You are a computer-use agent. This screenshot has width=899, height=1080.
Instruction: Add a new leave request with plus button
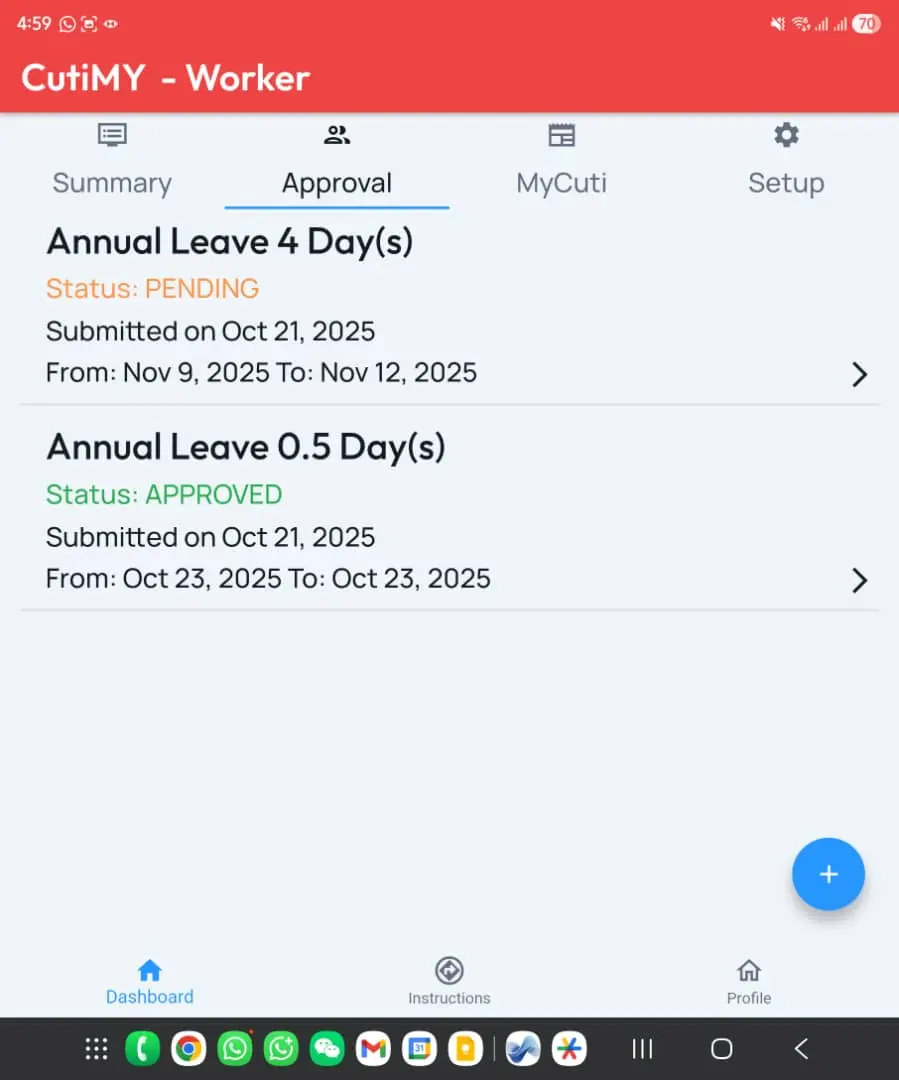828,874
